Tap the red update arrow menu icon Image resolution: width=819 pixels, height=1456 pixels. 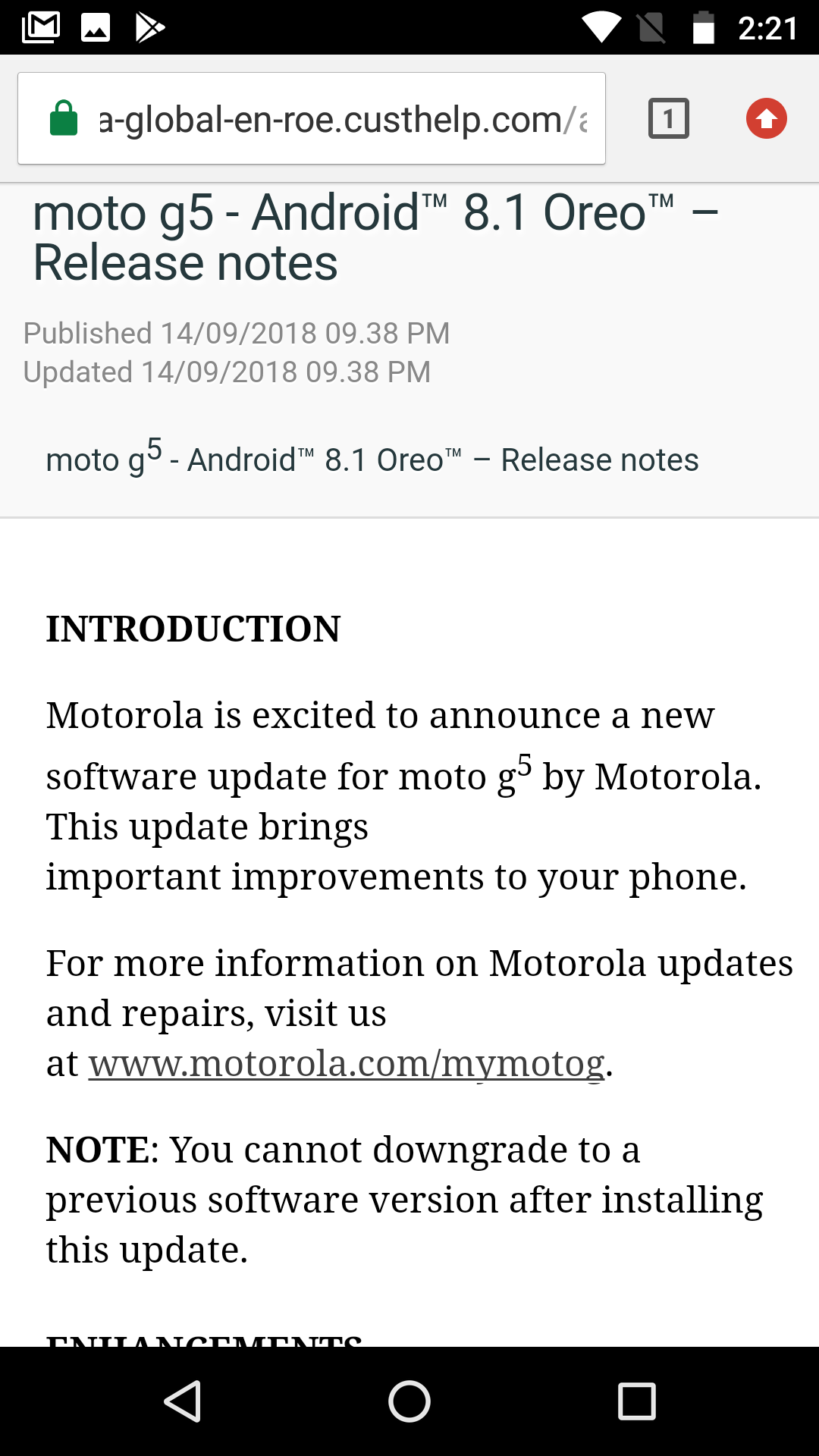tap(767, 118)
